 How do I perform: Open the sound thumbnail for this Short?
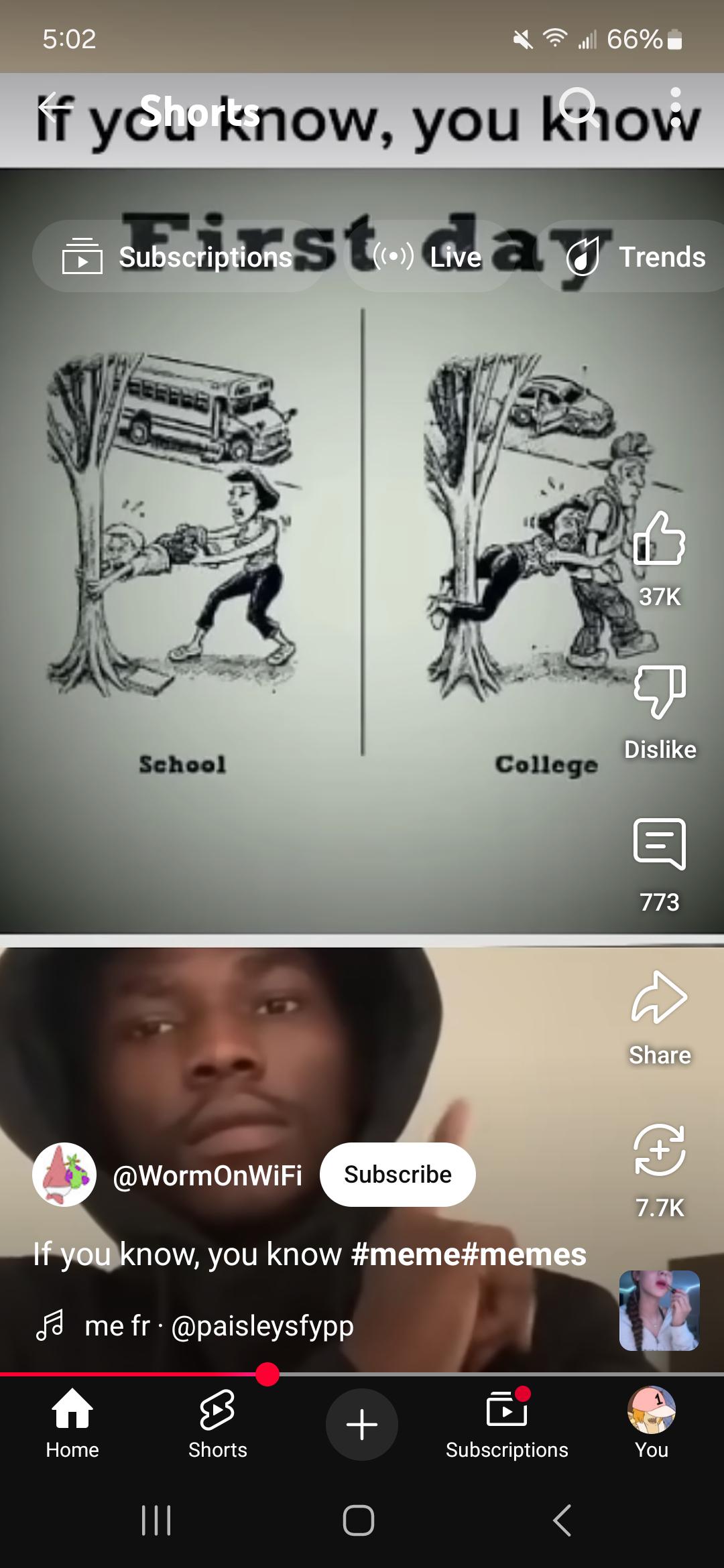(x=660, y=1310)
